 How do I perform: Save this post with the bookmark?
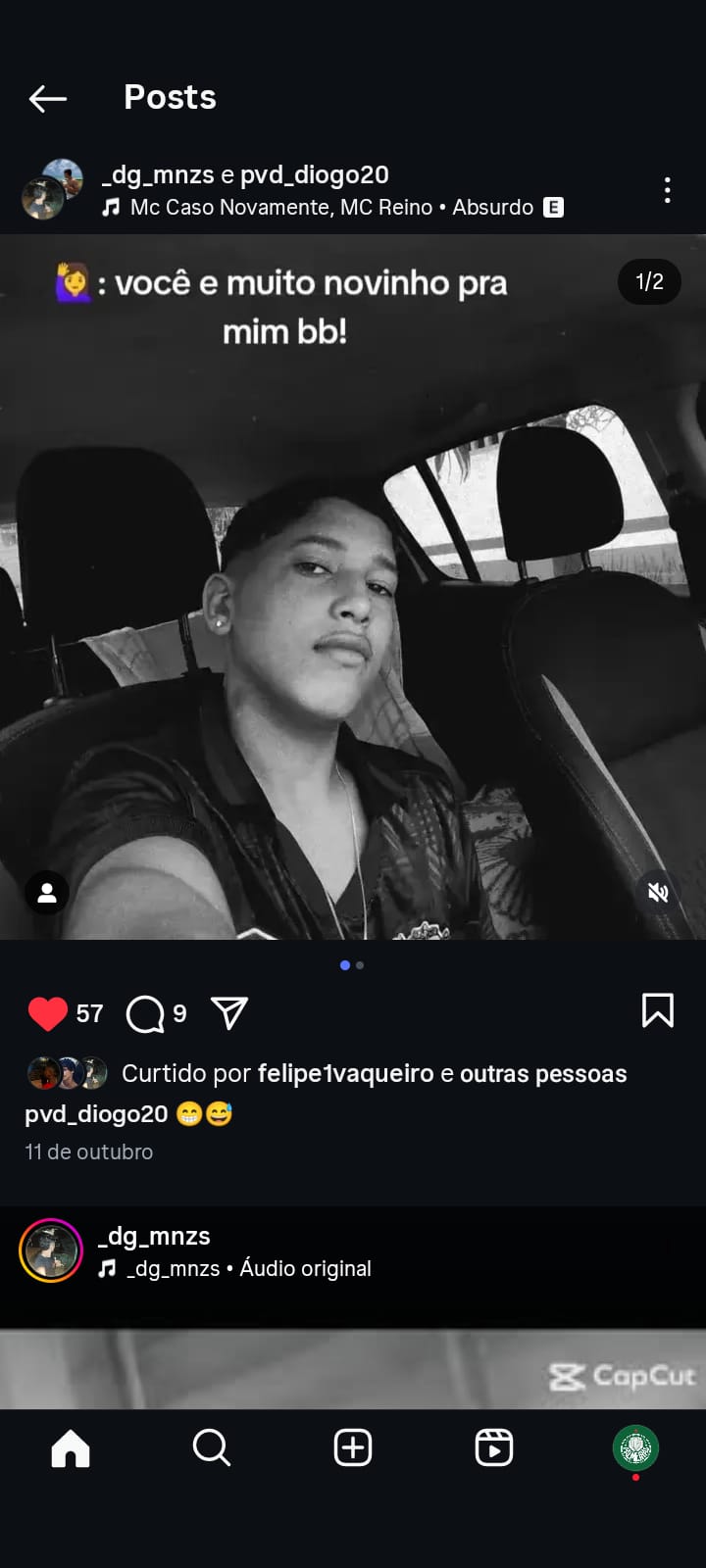click(x=657, y=1010)
